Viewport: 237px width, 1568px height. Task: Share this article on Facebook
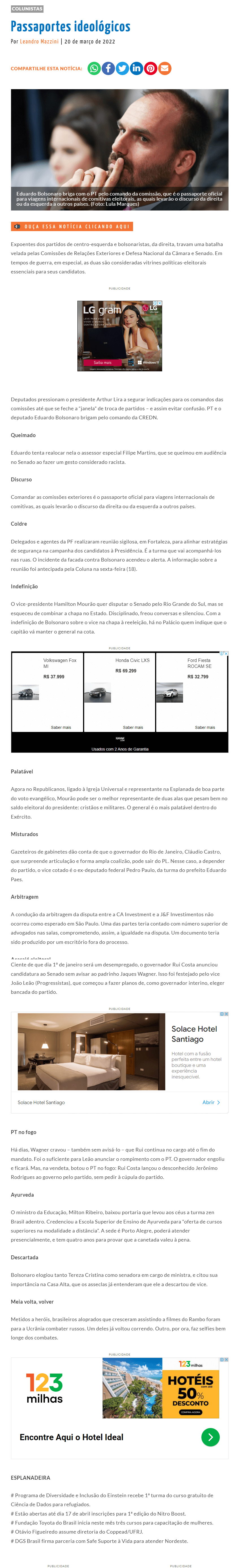(x=108, y=68)
